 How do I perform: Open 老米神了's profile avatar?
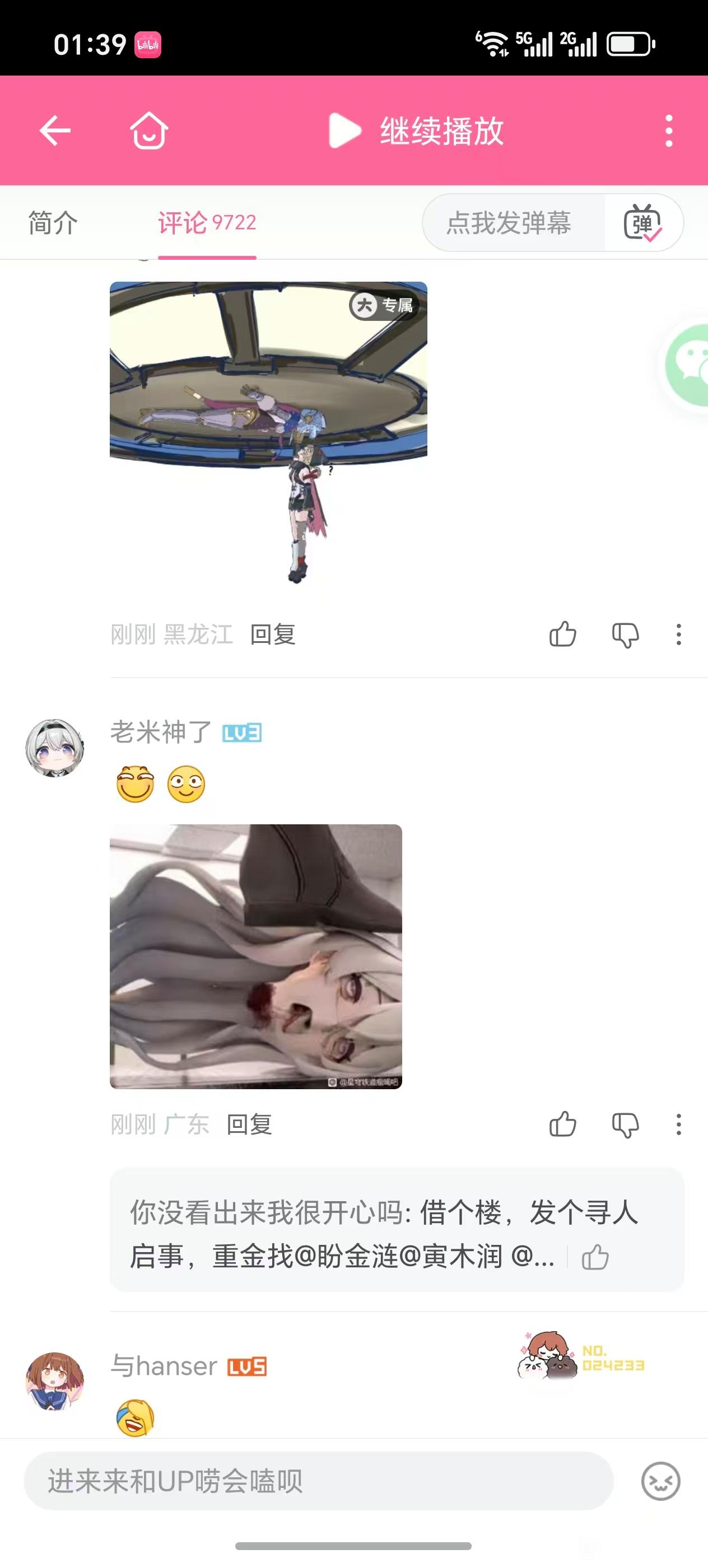(x=55, y=748)
